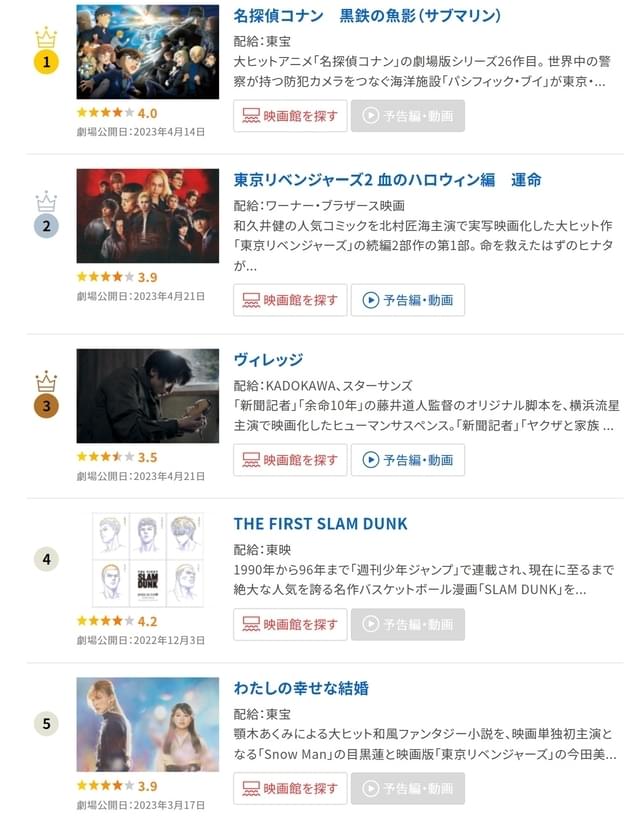
Task: Open the 東京リベンジャーズ2 poster image
Action: pos(147,216)
